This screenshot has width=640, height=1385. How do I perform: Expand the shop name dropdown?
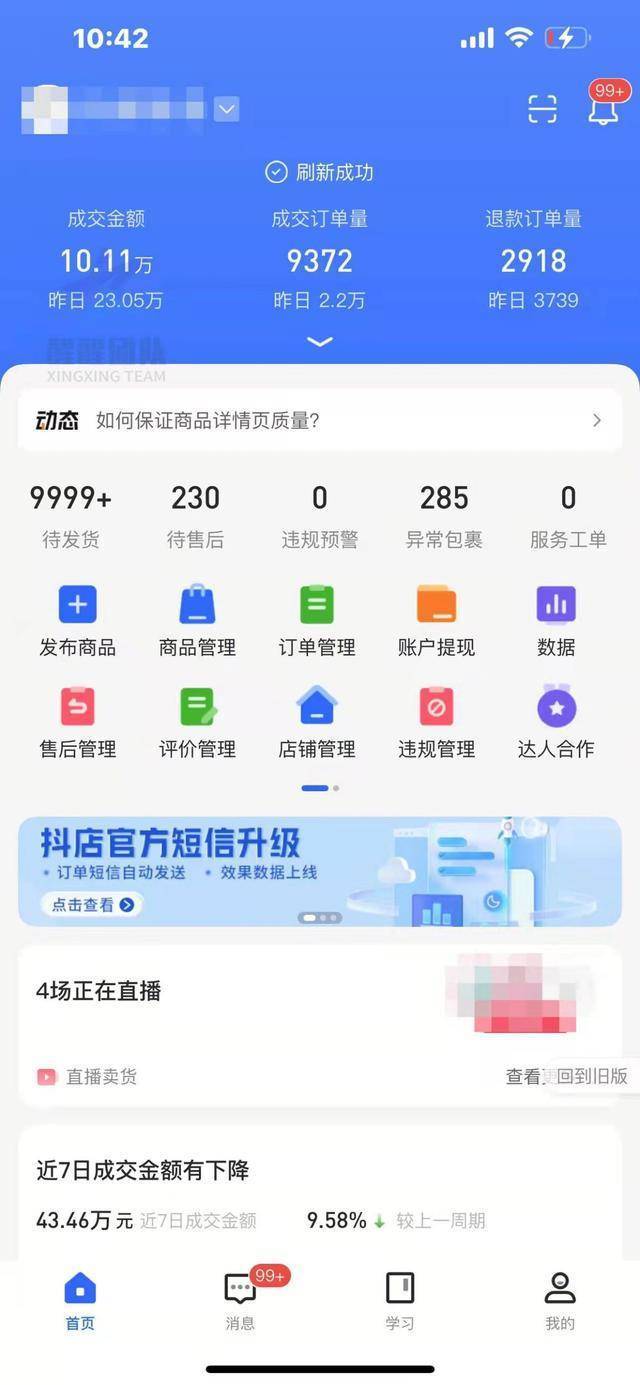pos(227,109)
